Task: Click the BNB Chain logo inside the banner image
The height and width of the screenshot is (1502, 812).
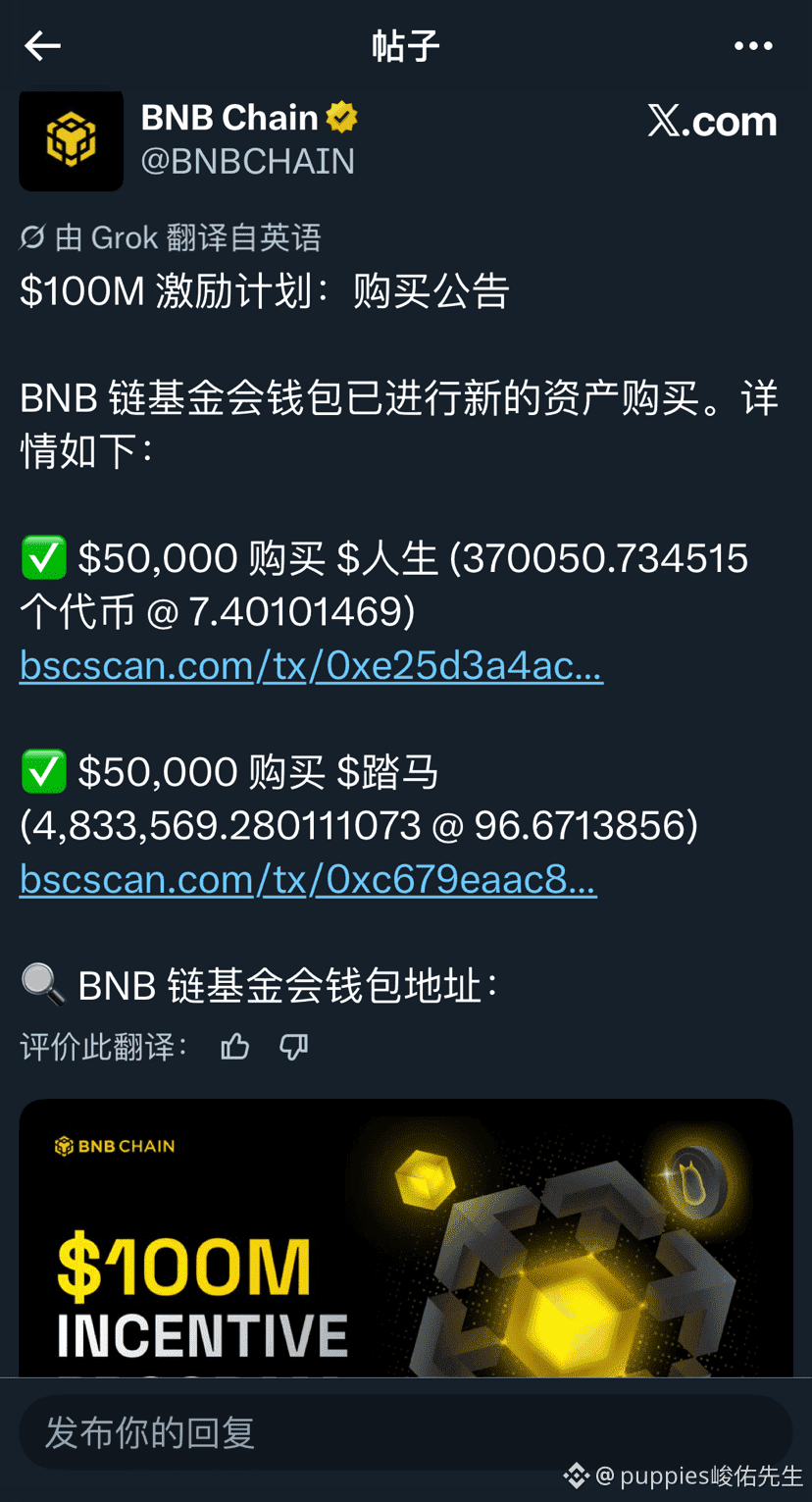Action: [115, 1144]
